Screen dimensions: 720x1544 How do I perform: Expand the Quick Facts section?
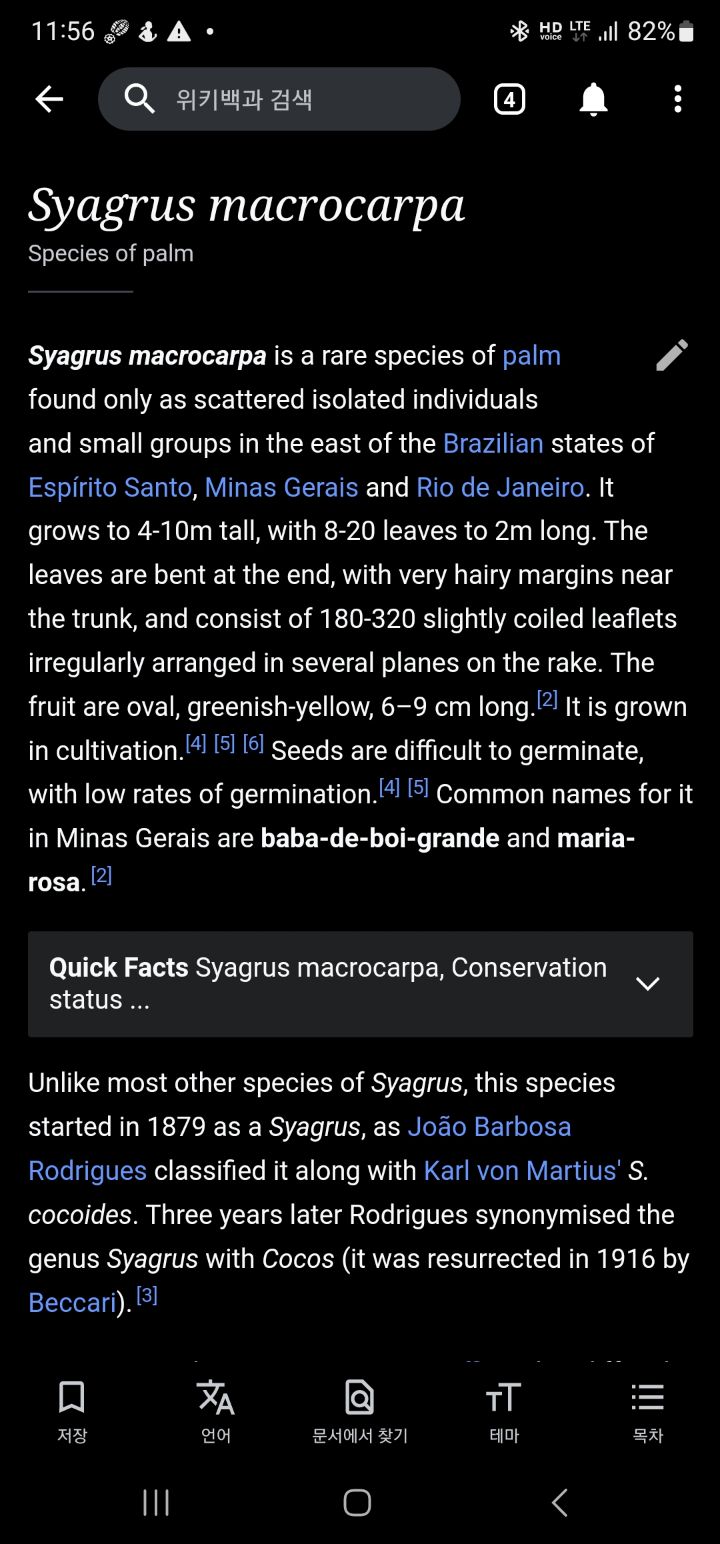[360, 984]
